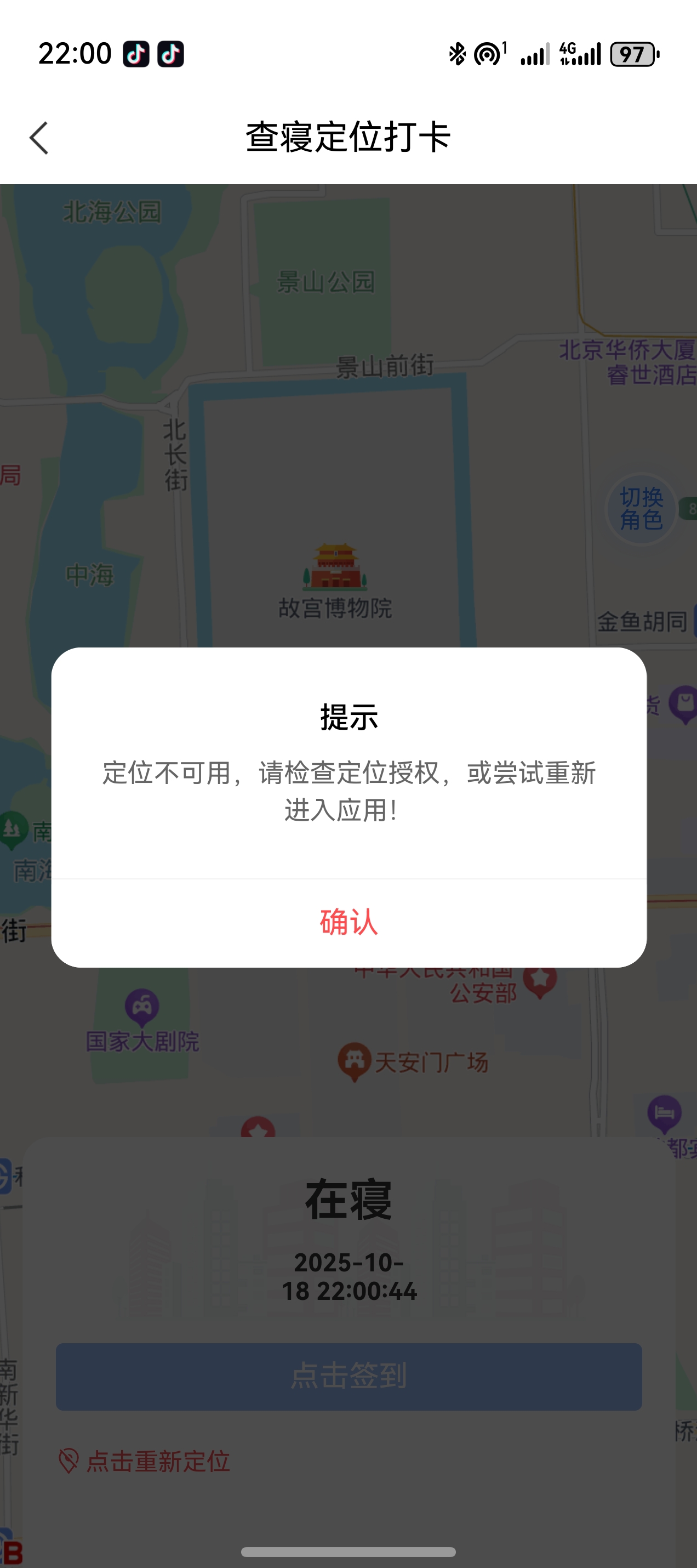Viewport: 697px width, 1568px height.
Task: Tap the back arrow on the title bar
Action: (39, 139)
